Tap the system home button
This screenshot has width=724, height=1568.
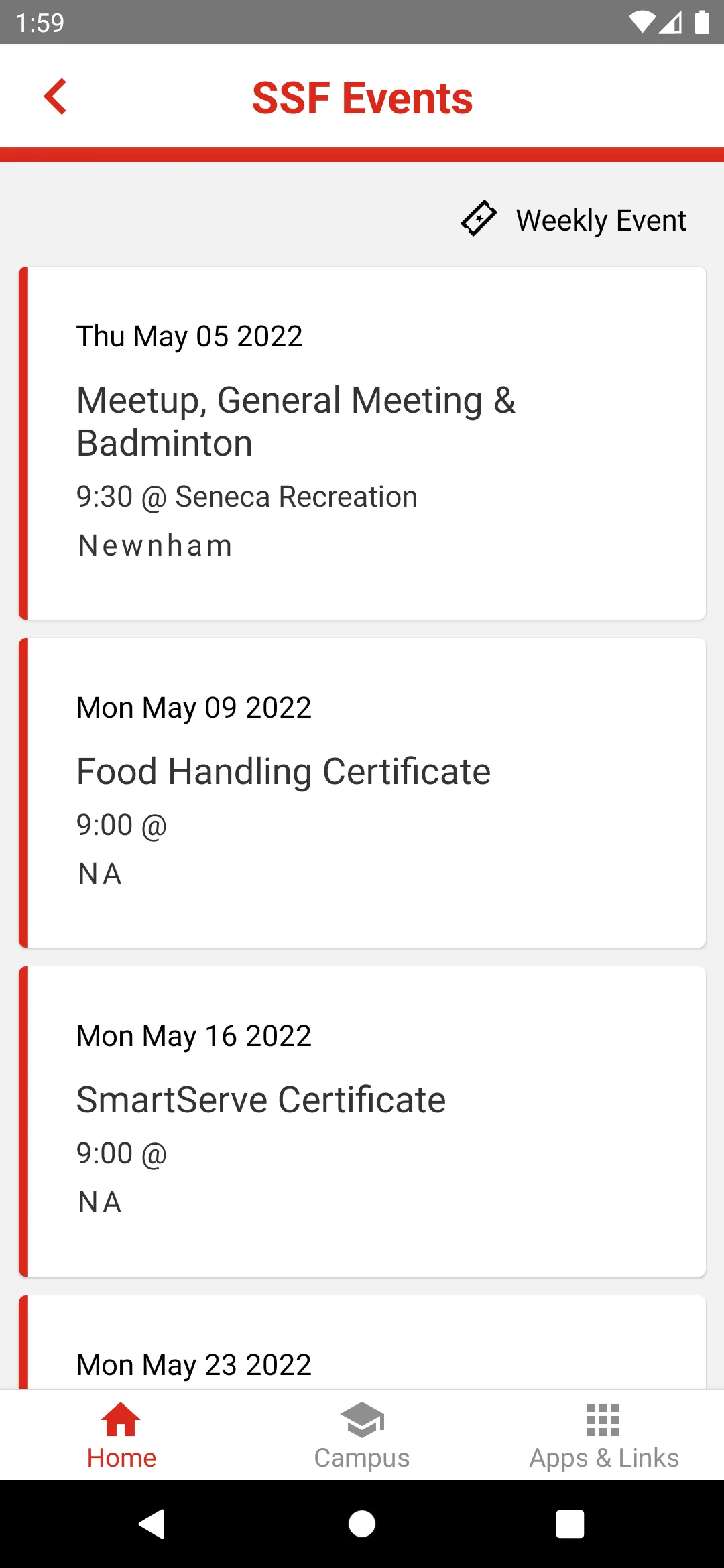pos(362,1524)
